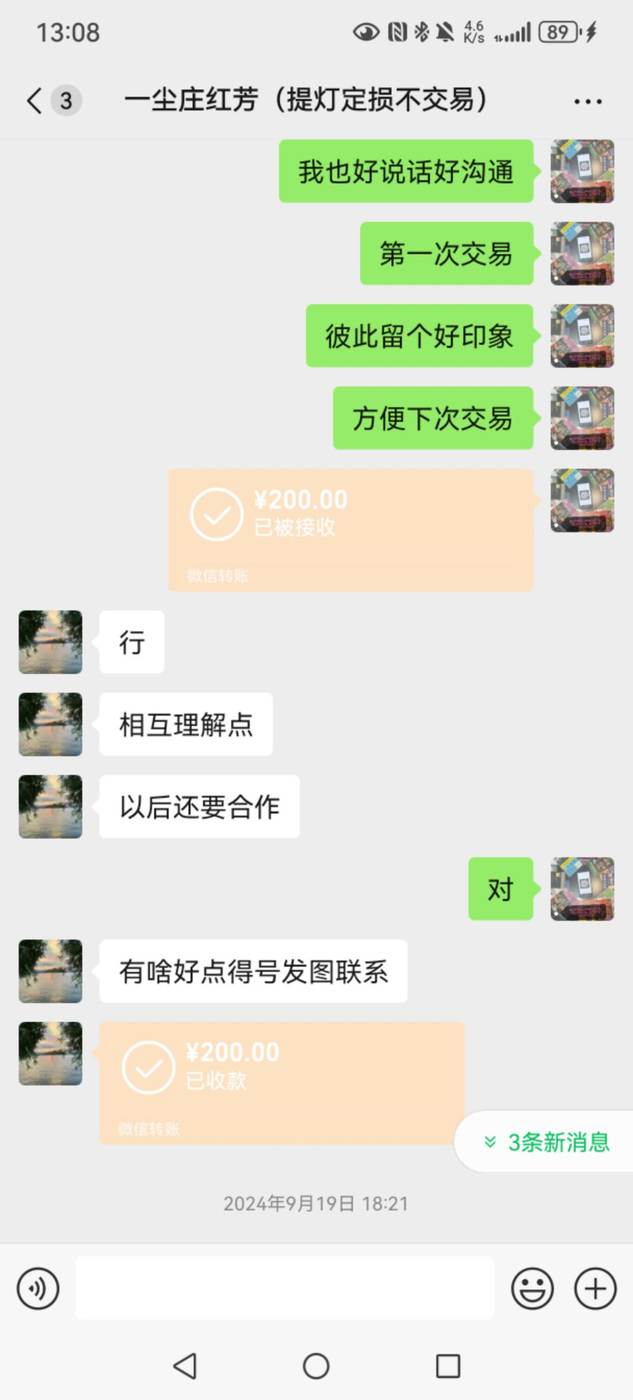Jump to the 3条新消息 new messages
Screen dimensions: 633x1400
coord(546,1142)
